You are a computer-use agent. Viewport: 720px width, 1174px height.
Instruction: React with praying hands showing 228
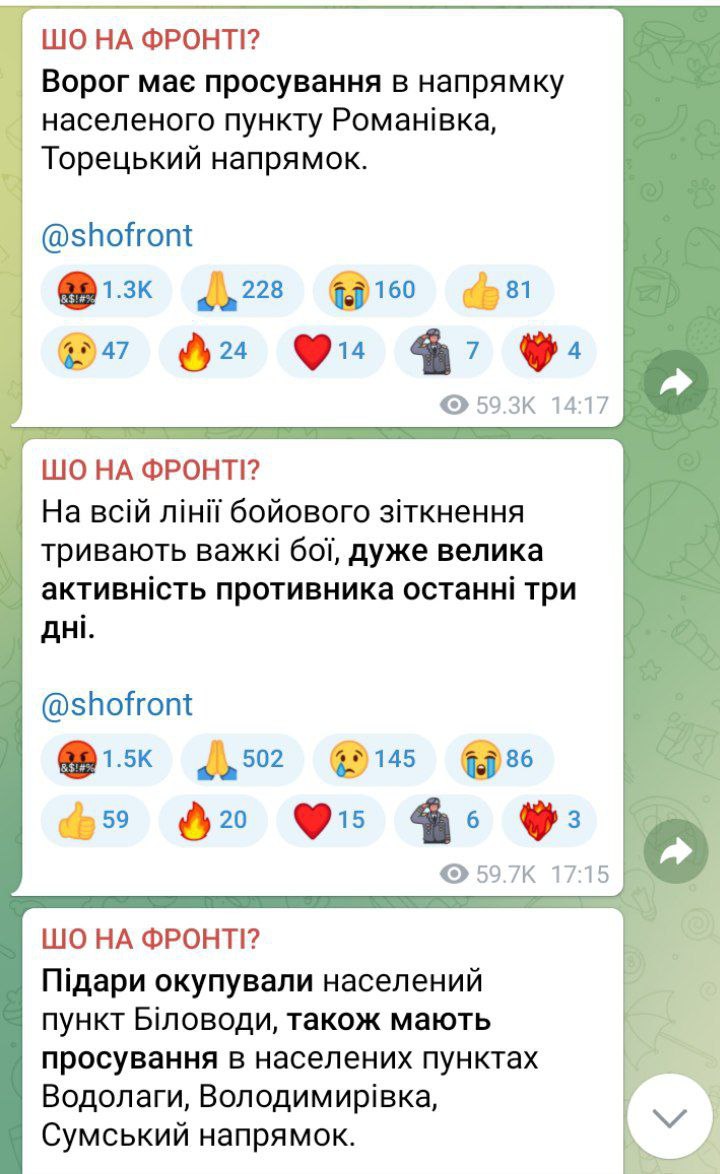242,290
